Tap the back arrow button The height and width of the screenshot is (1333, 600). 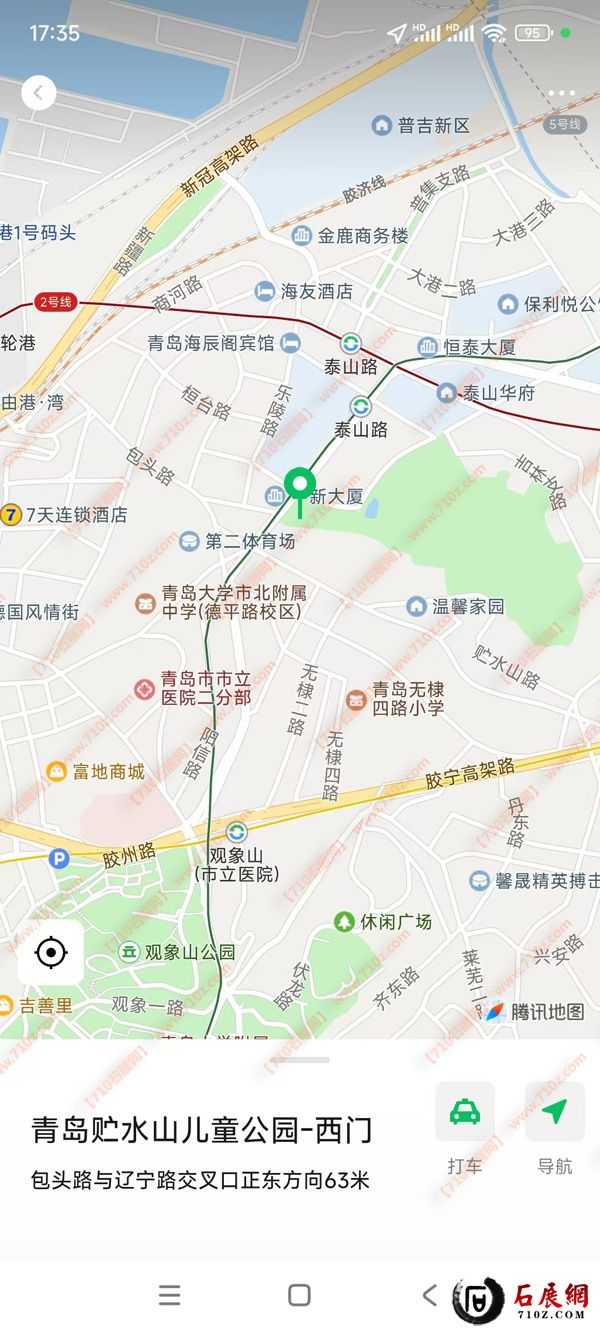click(38, 94)
